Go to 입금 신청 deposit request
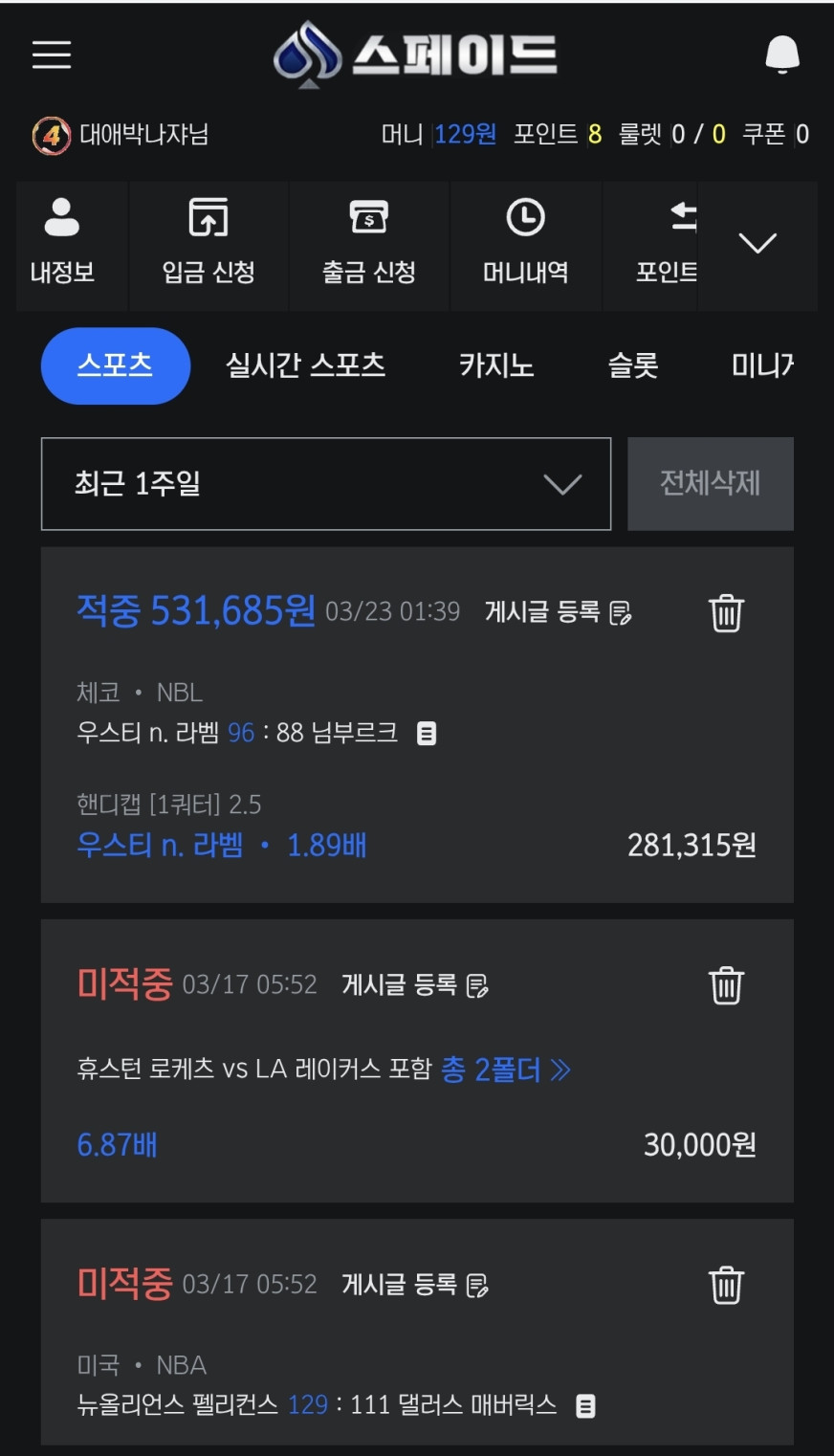Image resolution: width=834 pixels, height=1456 pixels. point(208,243)
